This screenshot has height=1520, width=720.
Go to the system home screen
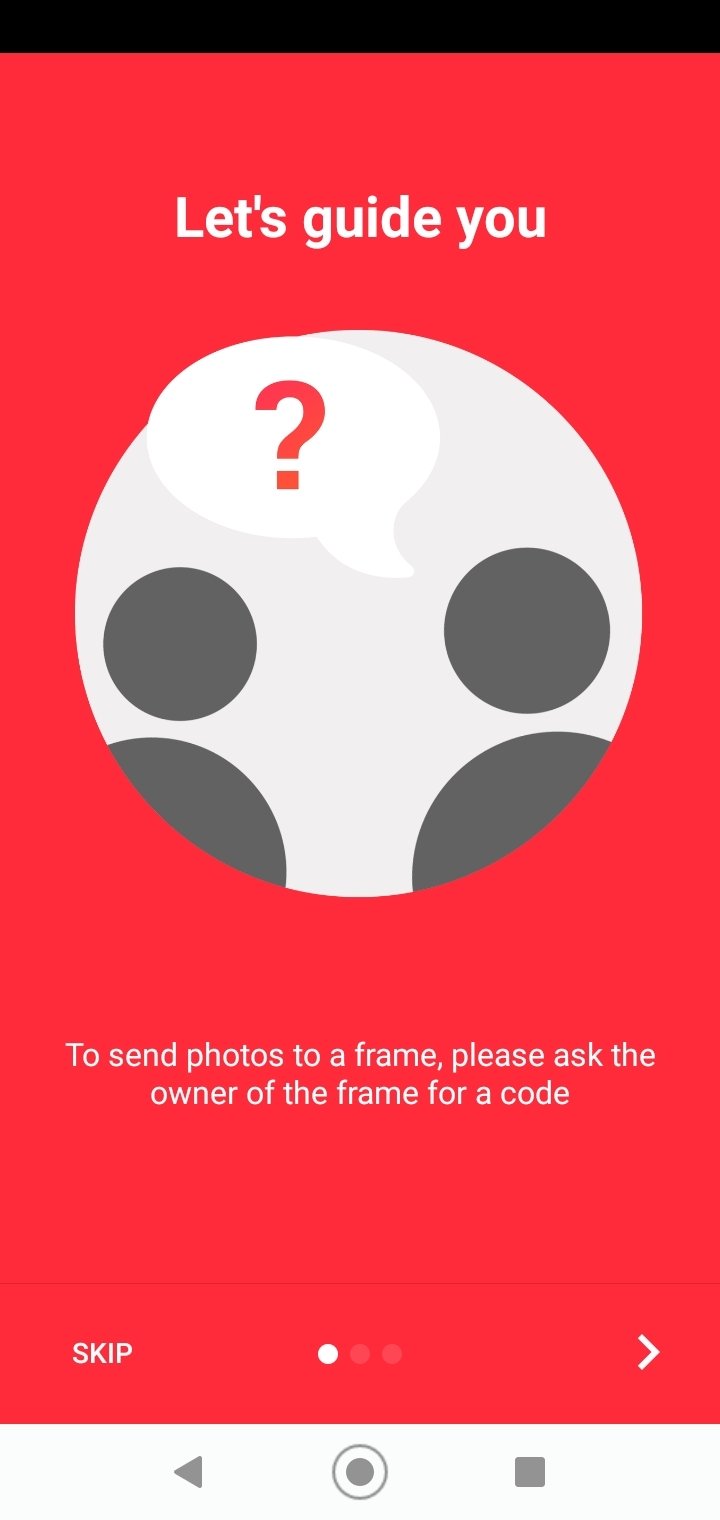(x=360, y=1471)
